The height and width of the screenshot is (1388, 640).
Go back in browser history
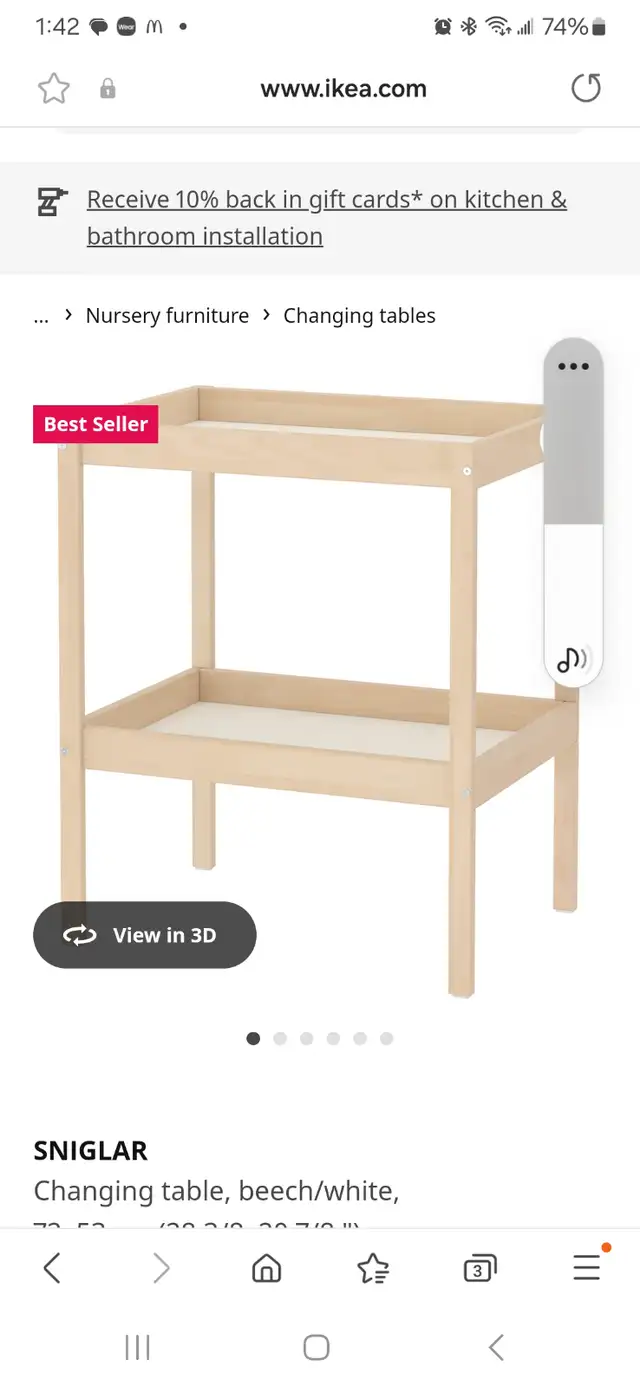coord(53,1269)
